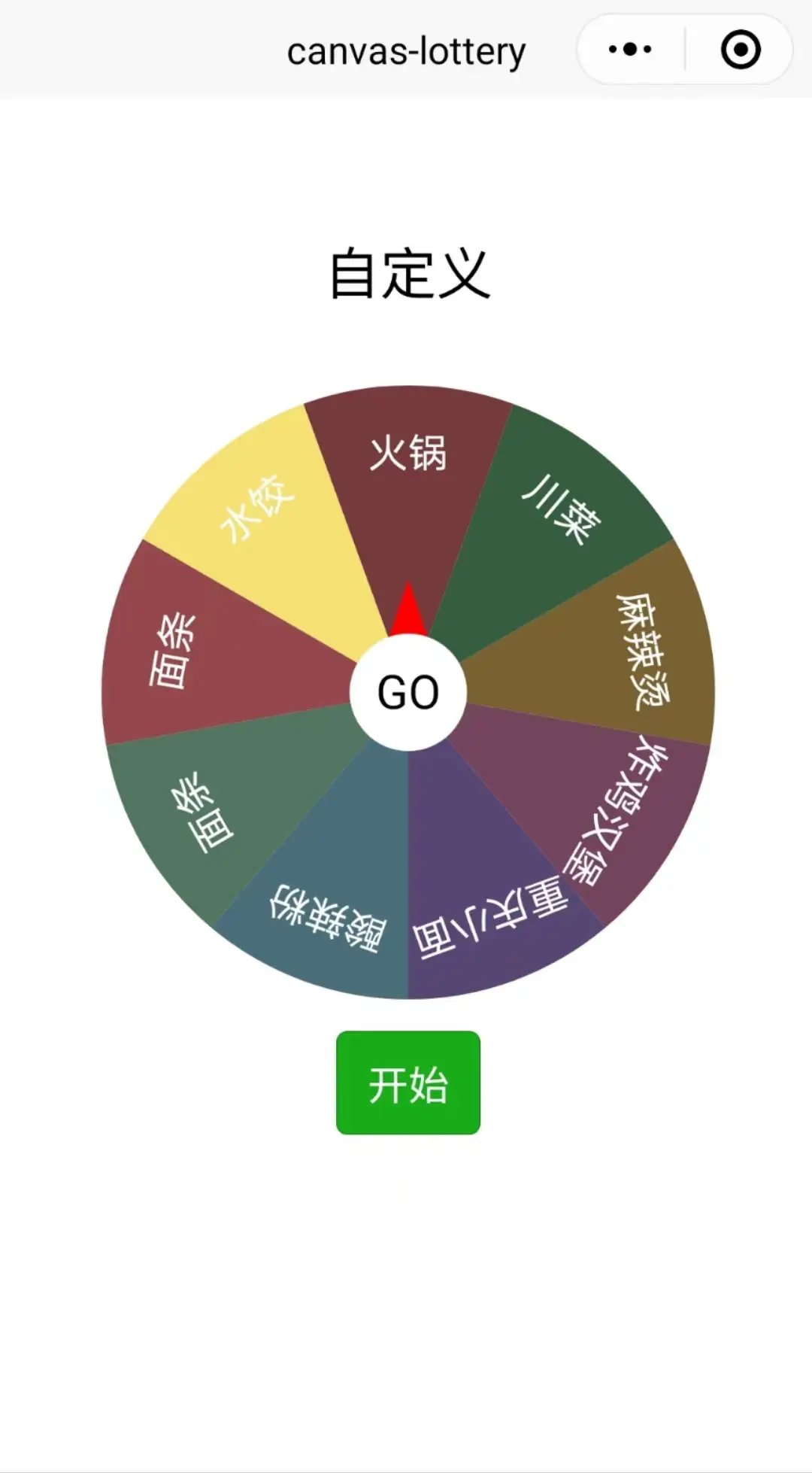The height and width of the screenshot is (1473, 812).
Task: Open the mini program more options menu
Action: pyautogui.click(x=630, y=50)
